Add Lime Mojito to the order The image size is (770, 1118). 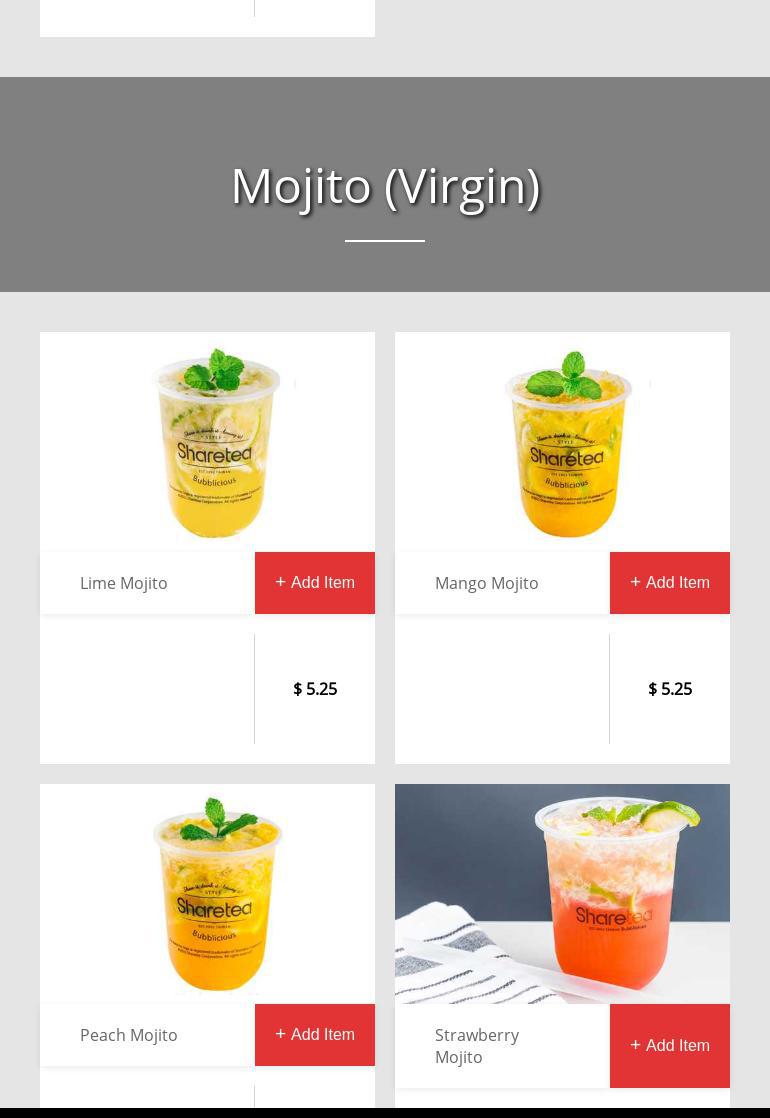pyautogui.click(x=315, y=583)
